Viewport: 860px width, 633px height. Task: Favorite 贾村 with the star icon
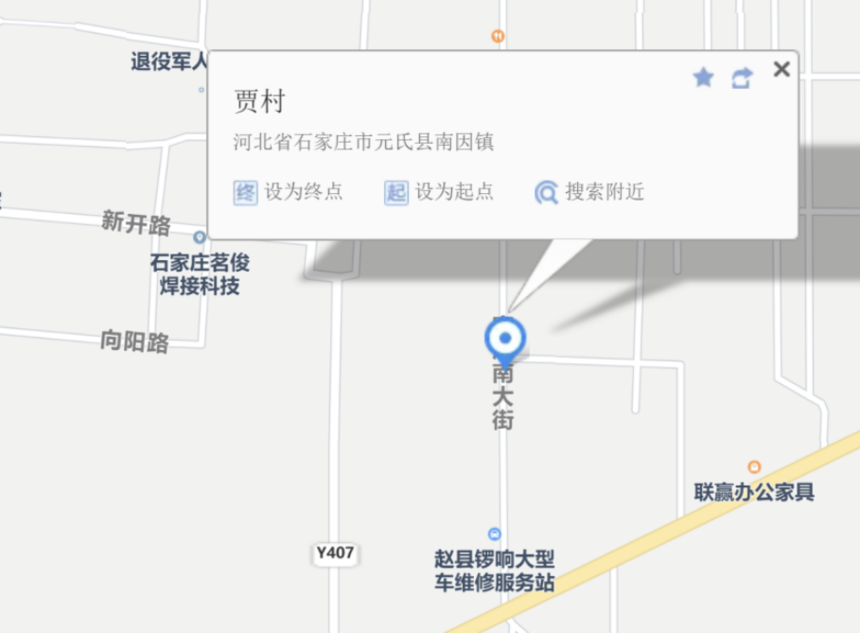tap(703, 78)
